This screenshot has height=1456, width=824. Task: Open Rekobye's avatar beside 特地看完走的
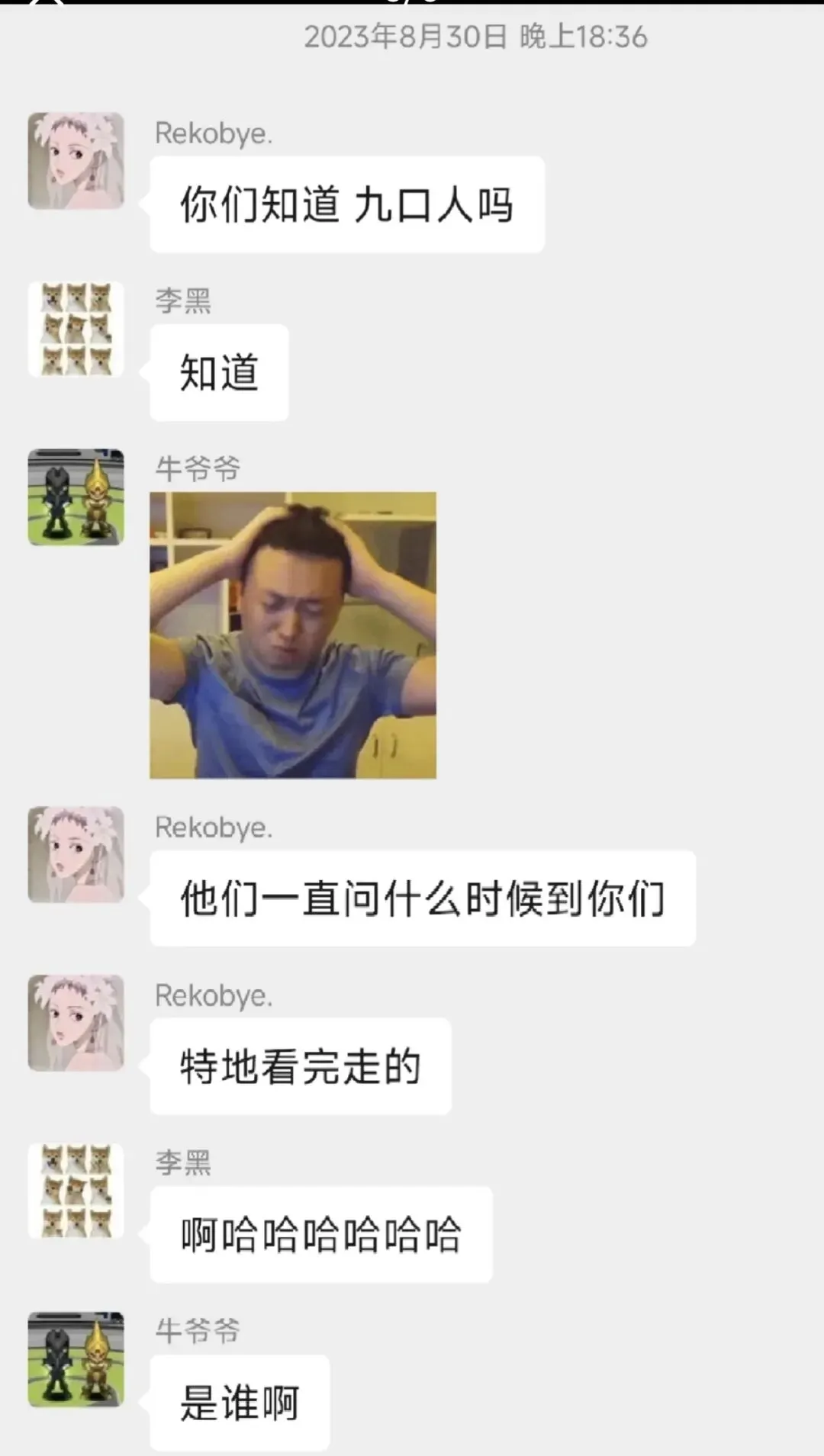76,1023
